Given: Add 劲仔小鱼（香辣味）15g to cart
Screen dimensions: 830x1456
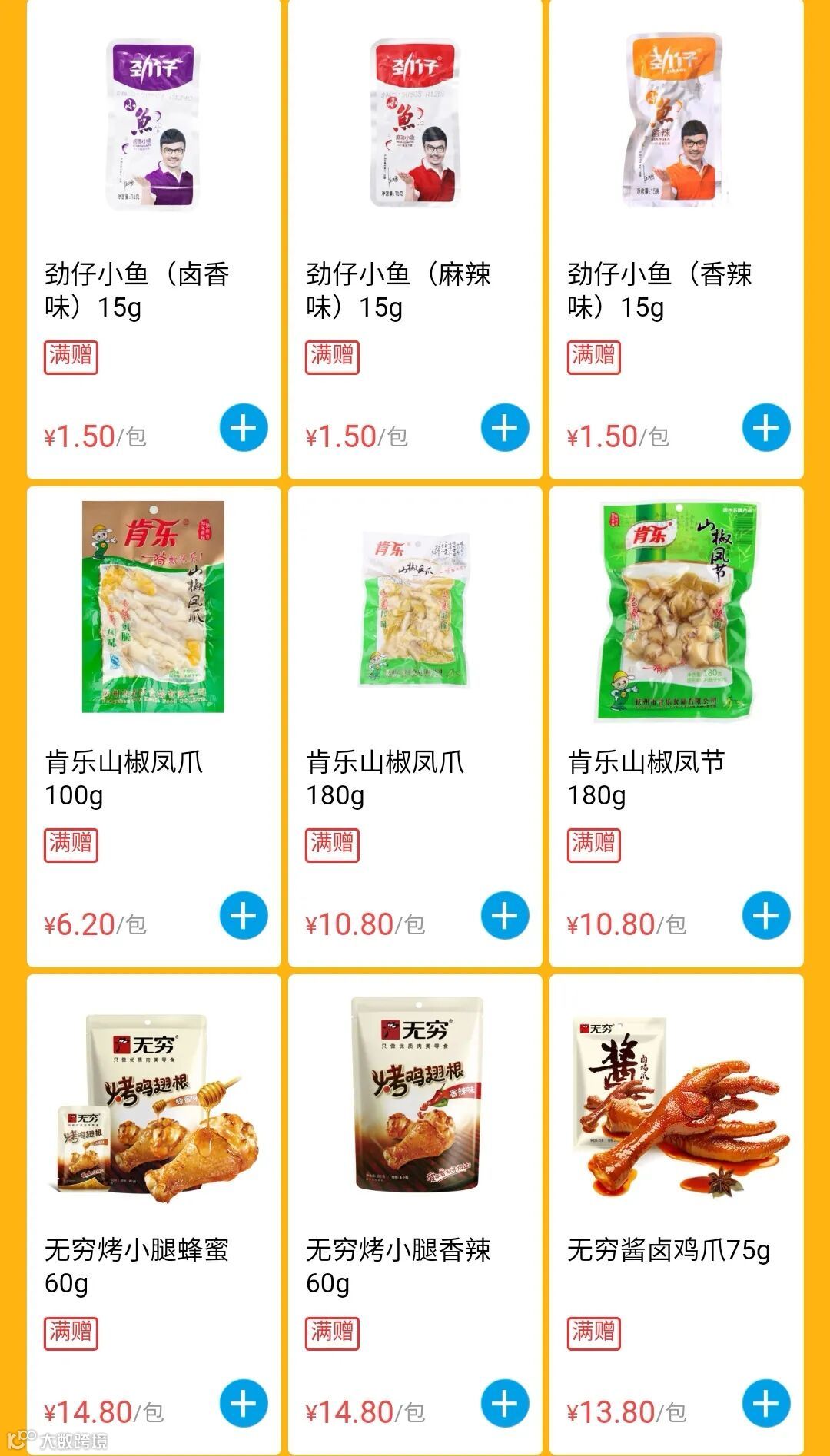Looking at the screenshot, I should (766, 428).
